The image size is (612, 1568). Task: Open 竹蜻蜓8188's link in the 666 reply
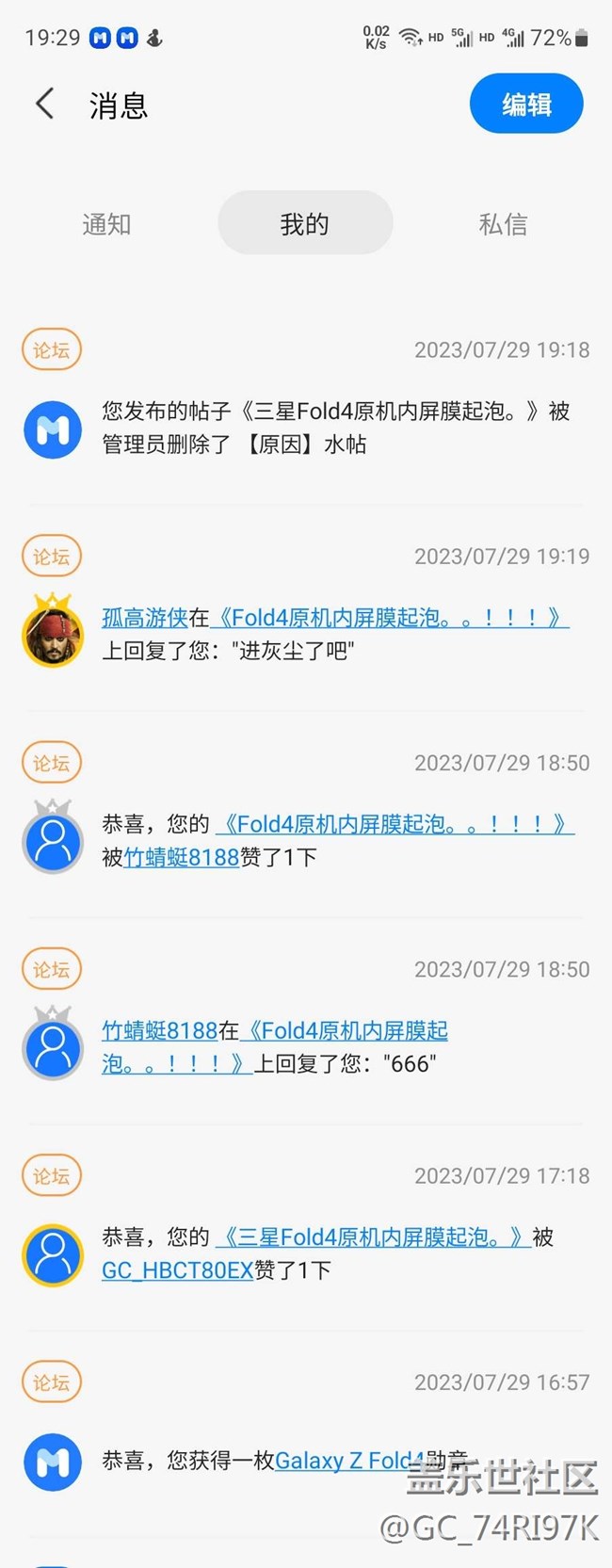tap(159, 1030)
